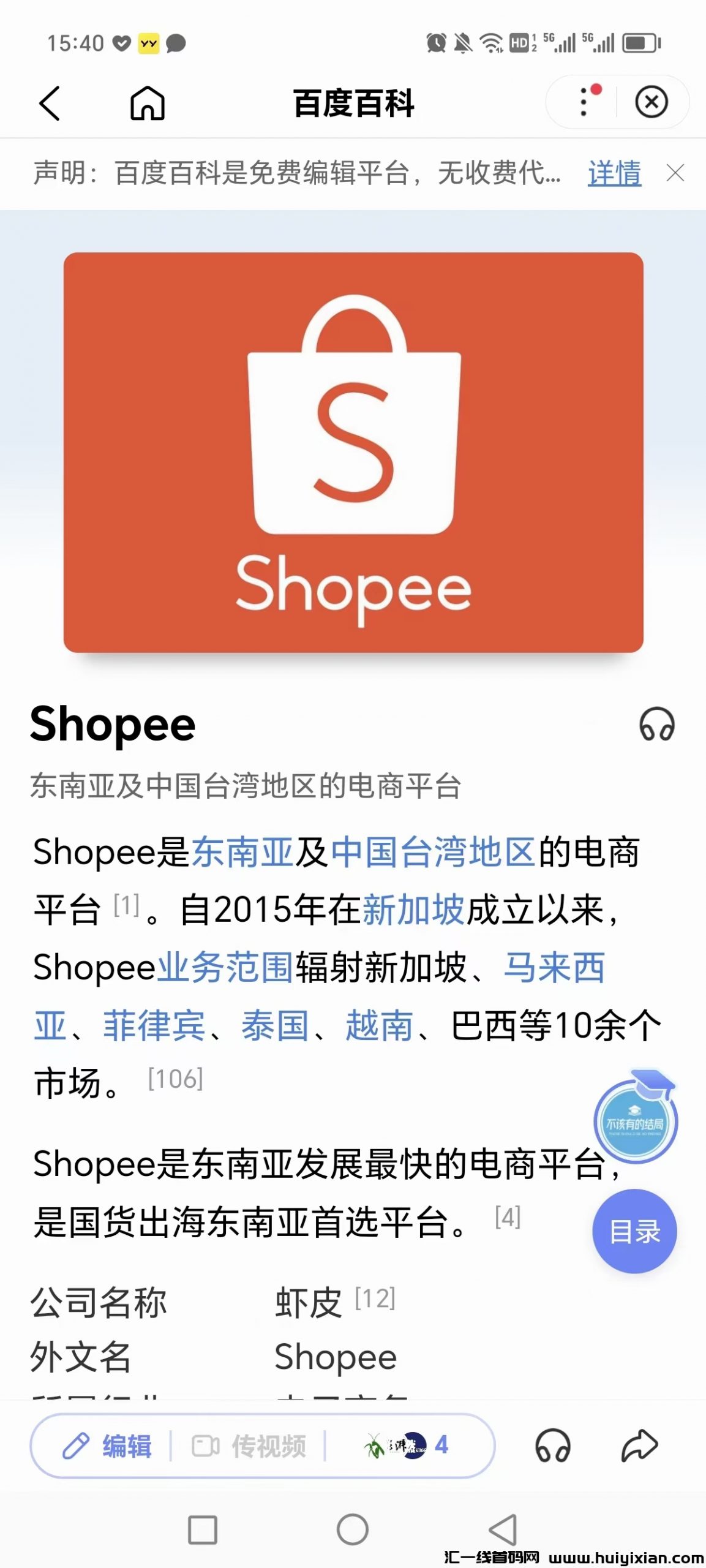Close the mini program with the X circle
The image size is (706, 1568).
651,102
